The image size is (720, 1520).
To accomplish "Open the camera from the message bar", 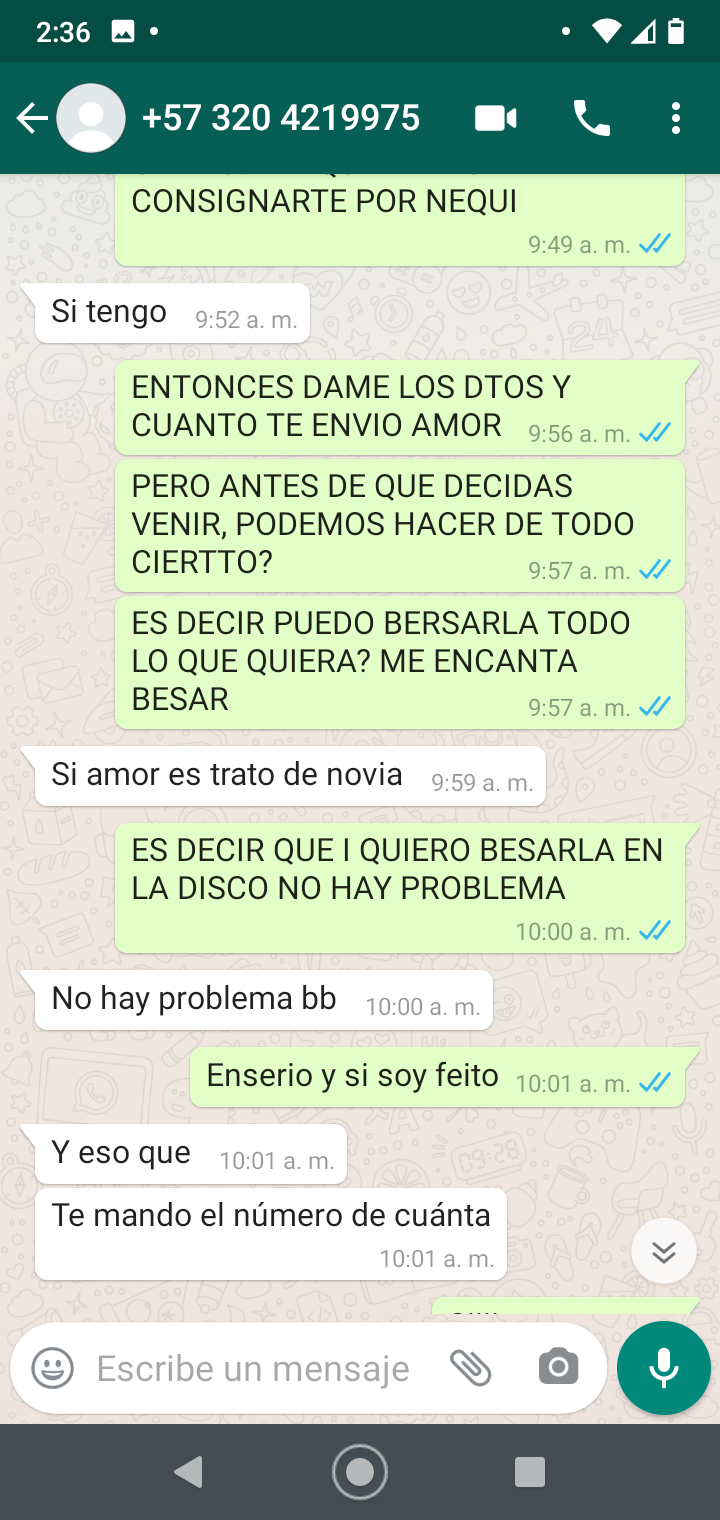I will tap(558, 1368).
